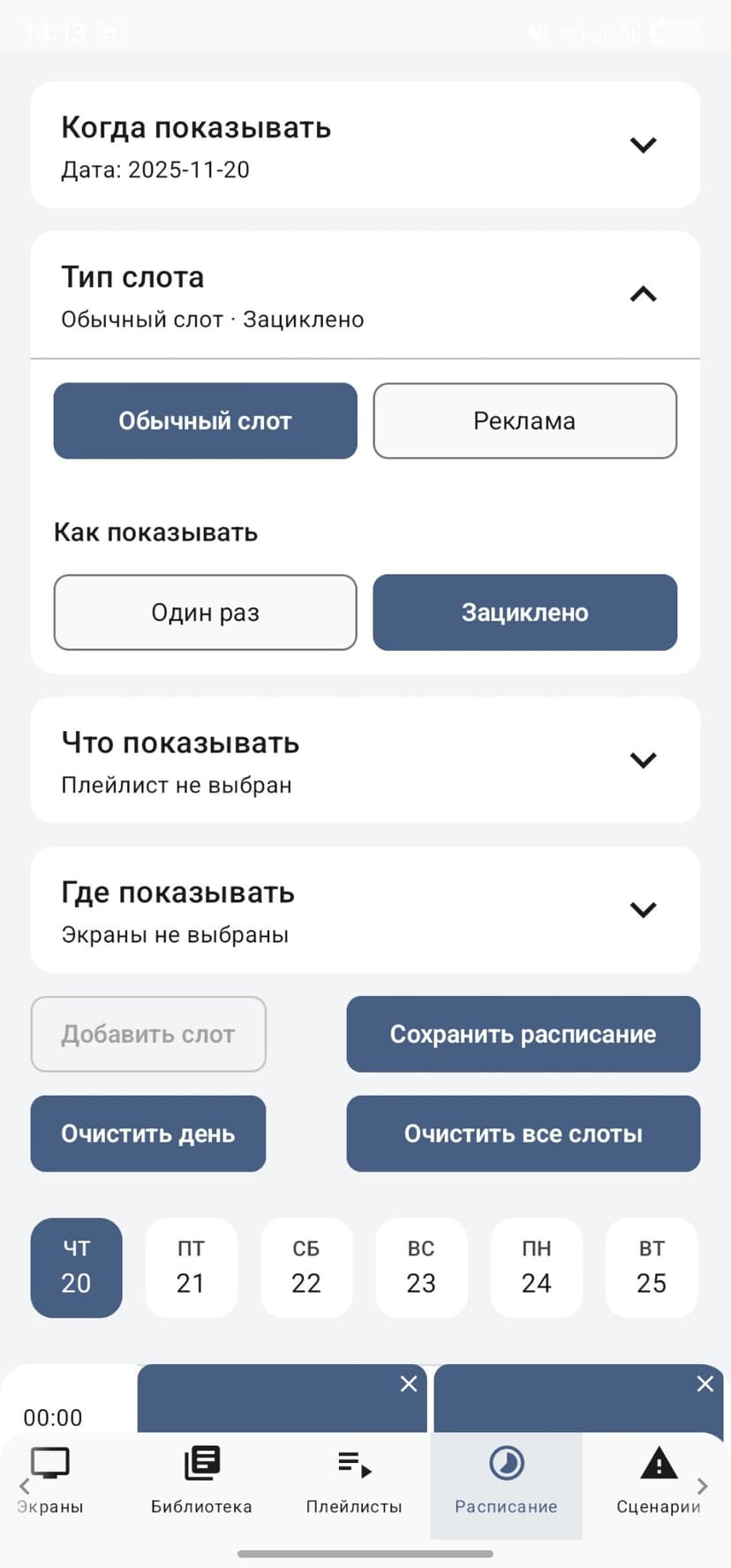
Task: Select Sunday ВС 23 in the day picker
Action: [x=421, y=1268]
